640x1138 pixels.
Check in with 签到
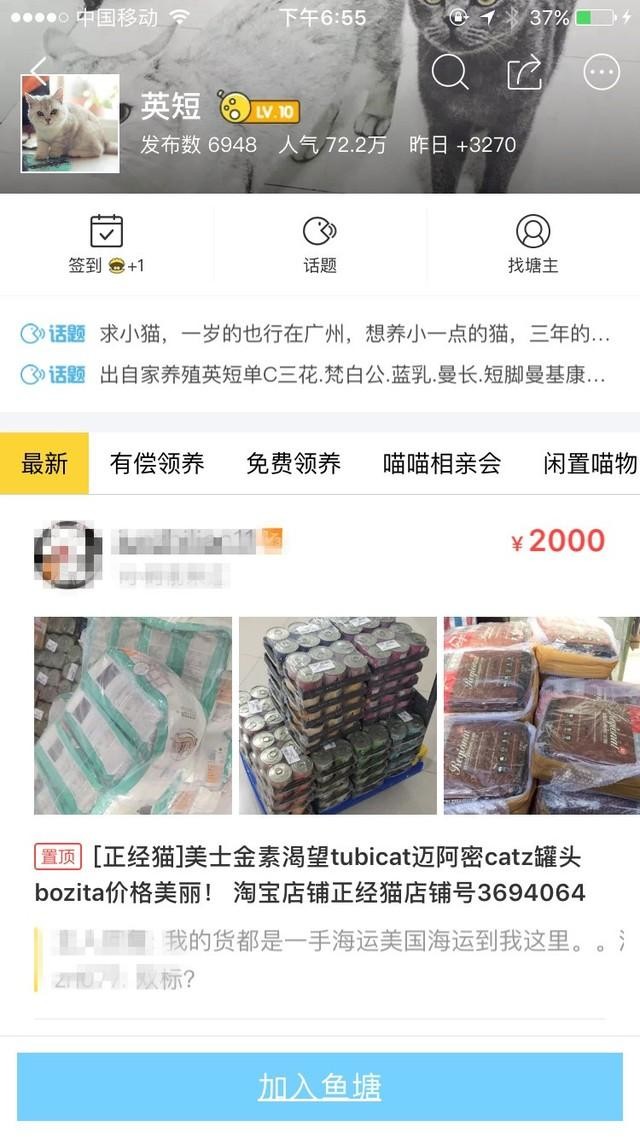click(106, 244)
